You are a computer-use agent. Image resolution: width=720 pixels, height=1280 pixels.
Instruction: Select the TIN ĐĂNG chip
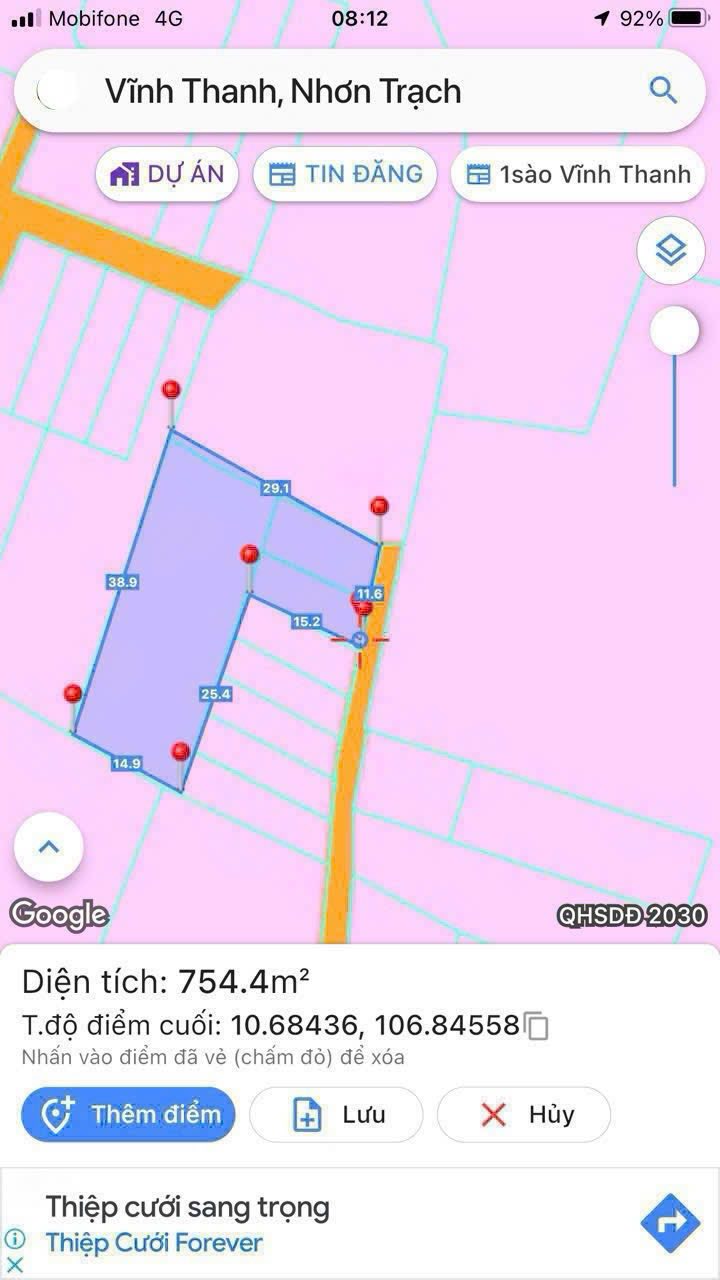[346, 174]
